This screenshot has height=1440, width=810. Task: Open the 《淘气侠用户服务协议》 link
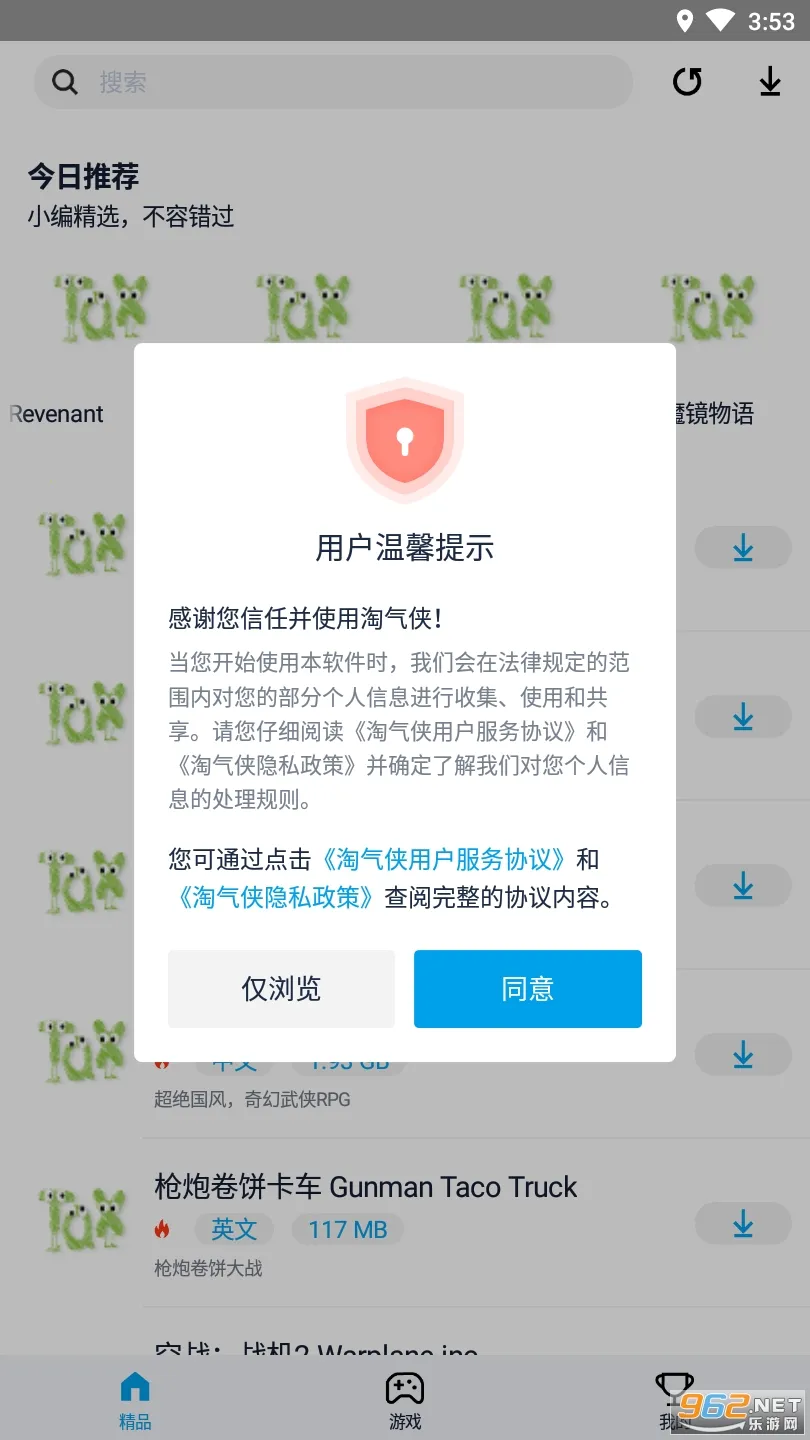tap(444, 859)
